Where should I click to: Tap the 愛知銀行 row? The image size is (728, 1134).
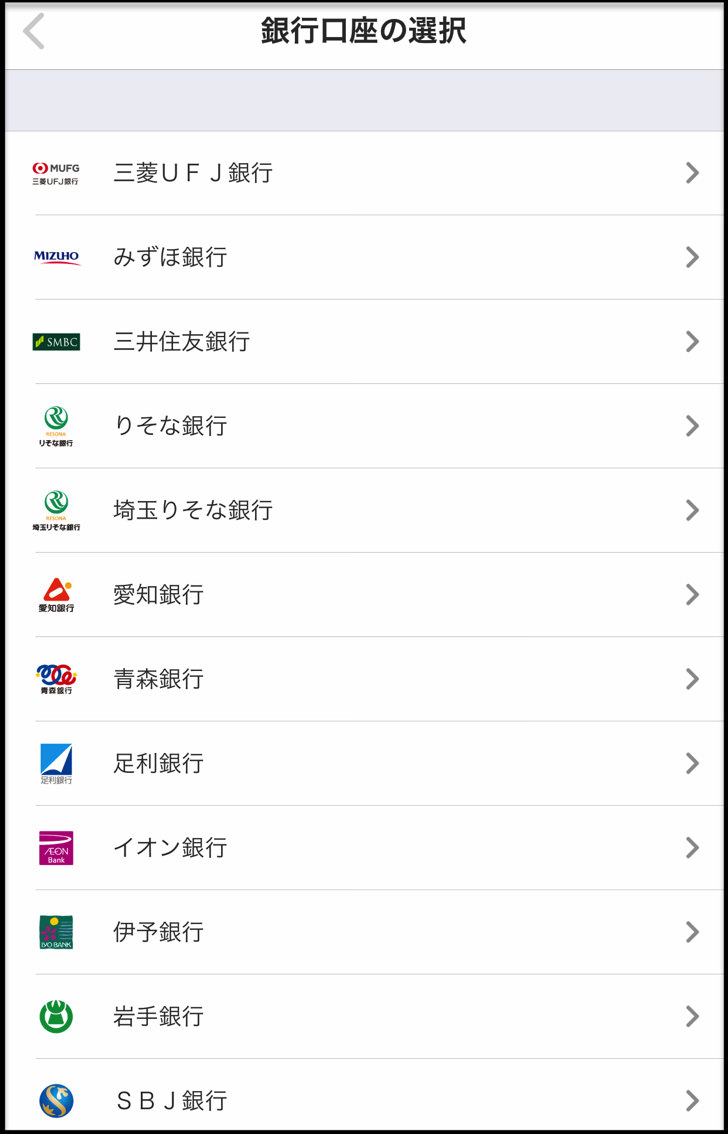(x=158, y=595)
